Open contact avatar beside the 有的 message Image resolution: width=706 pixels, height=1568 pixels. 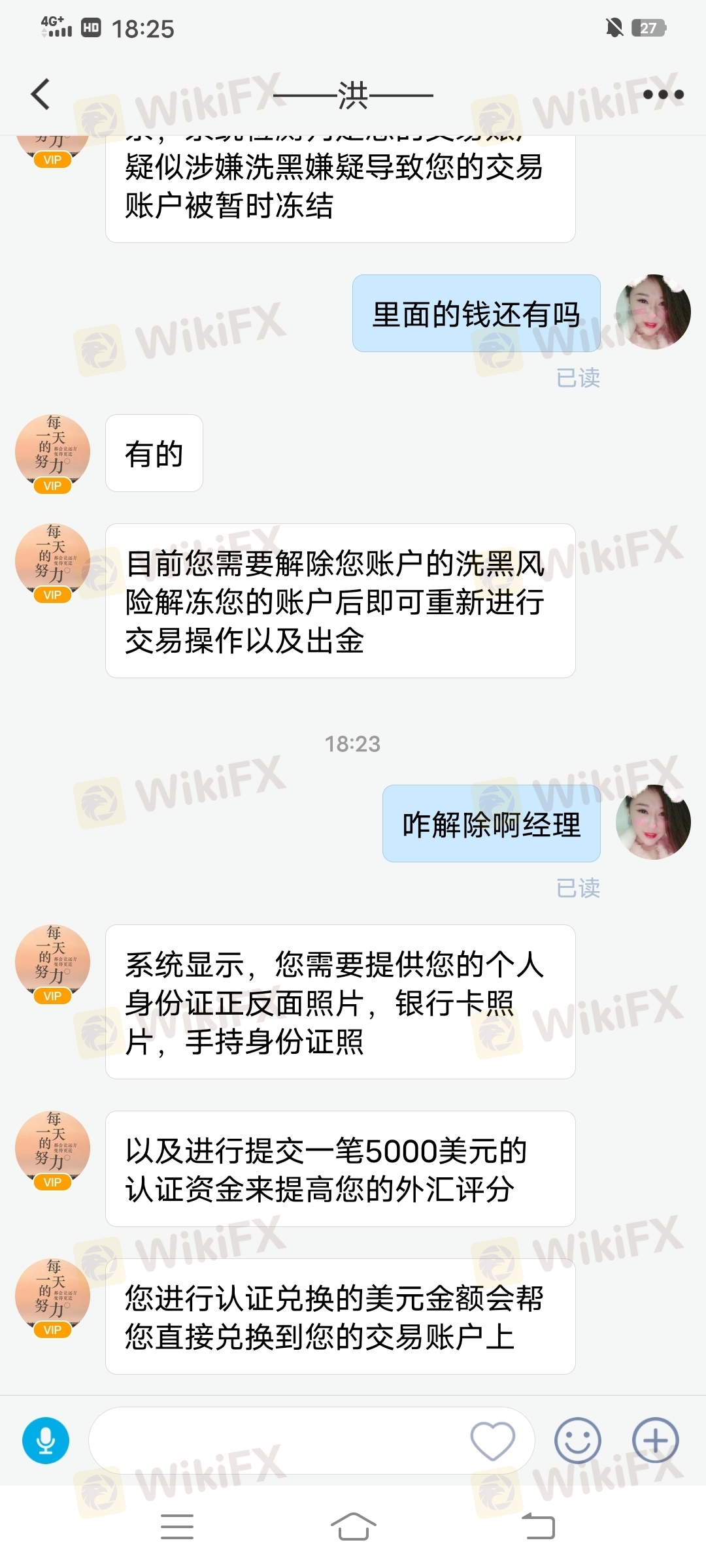[x=52, y=452]
